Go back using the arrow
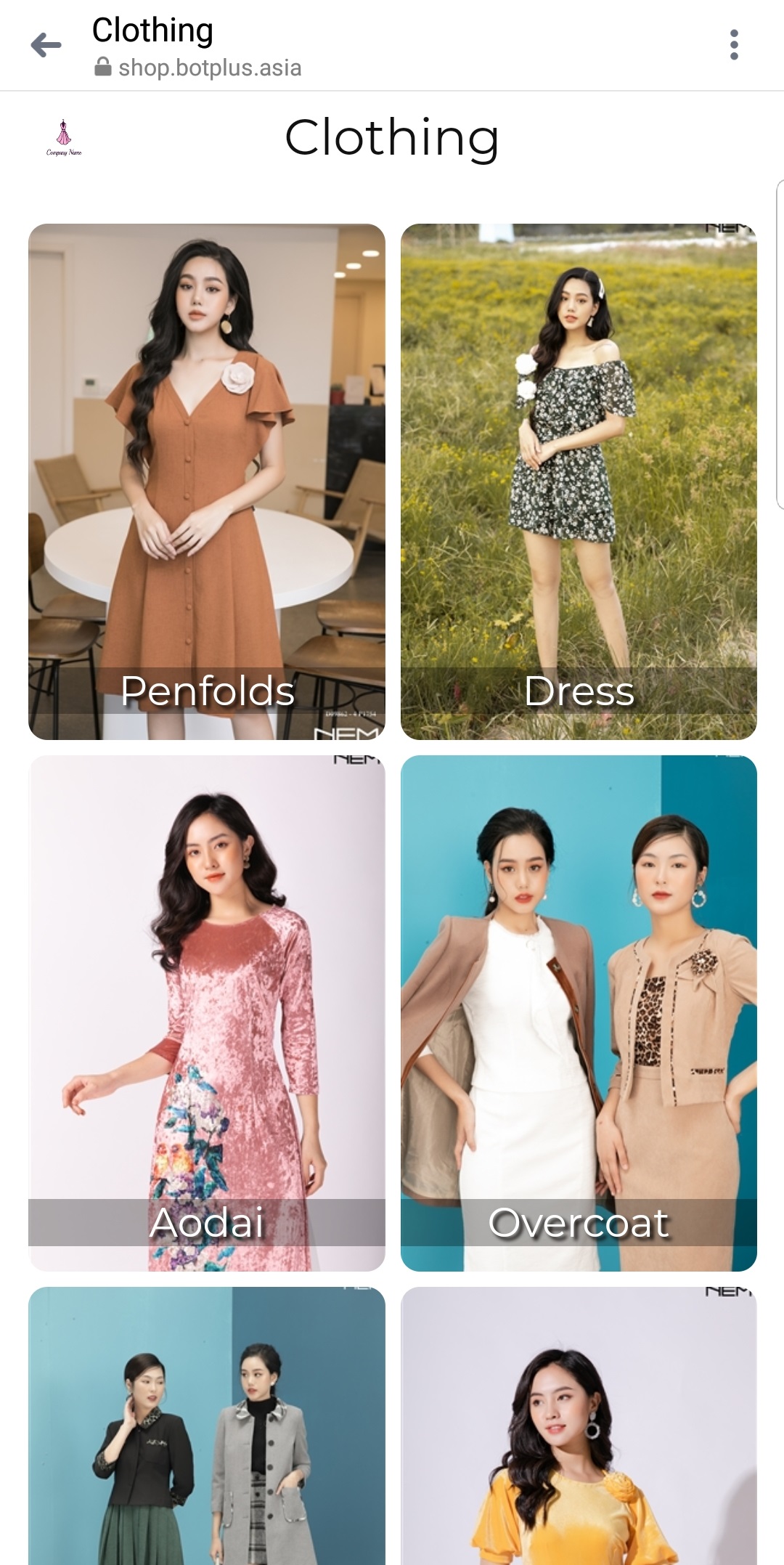 [46, 45]
